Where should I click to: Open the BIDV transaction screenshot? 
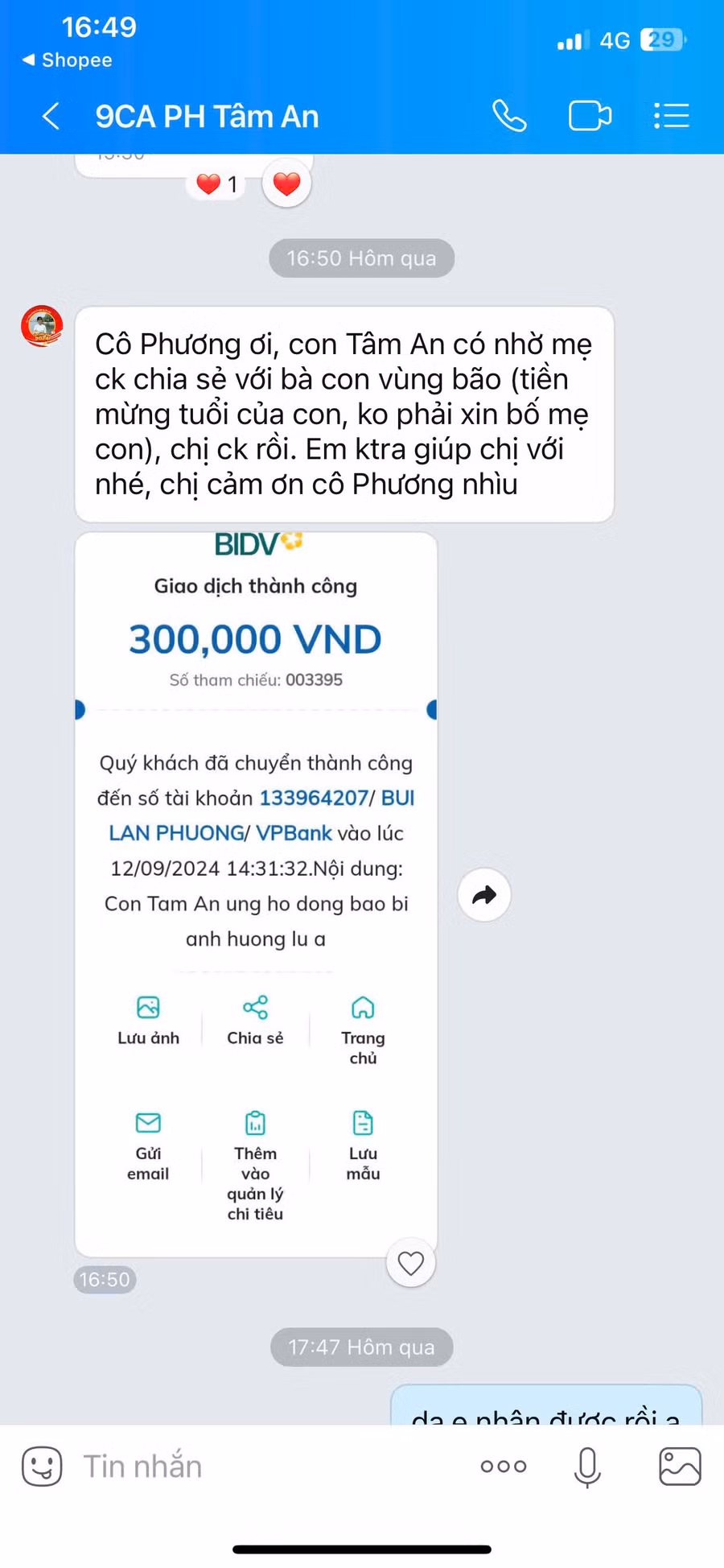[256, 805]
